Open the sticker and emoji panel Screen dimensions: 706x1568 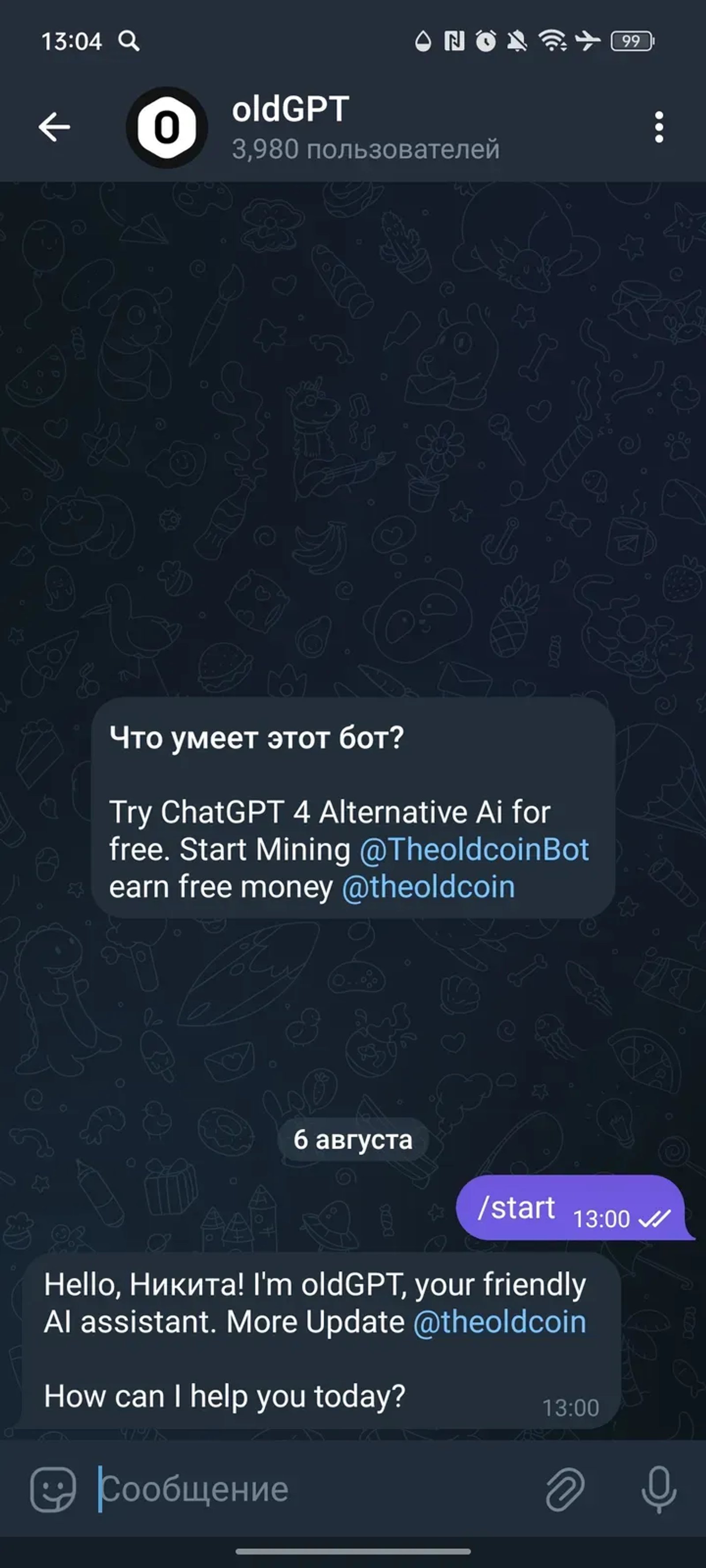(53, 1490)
